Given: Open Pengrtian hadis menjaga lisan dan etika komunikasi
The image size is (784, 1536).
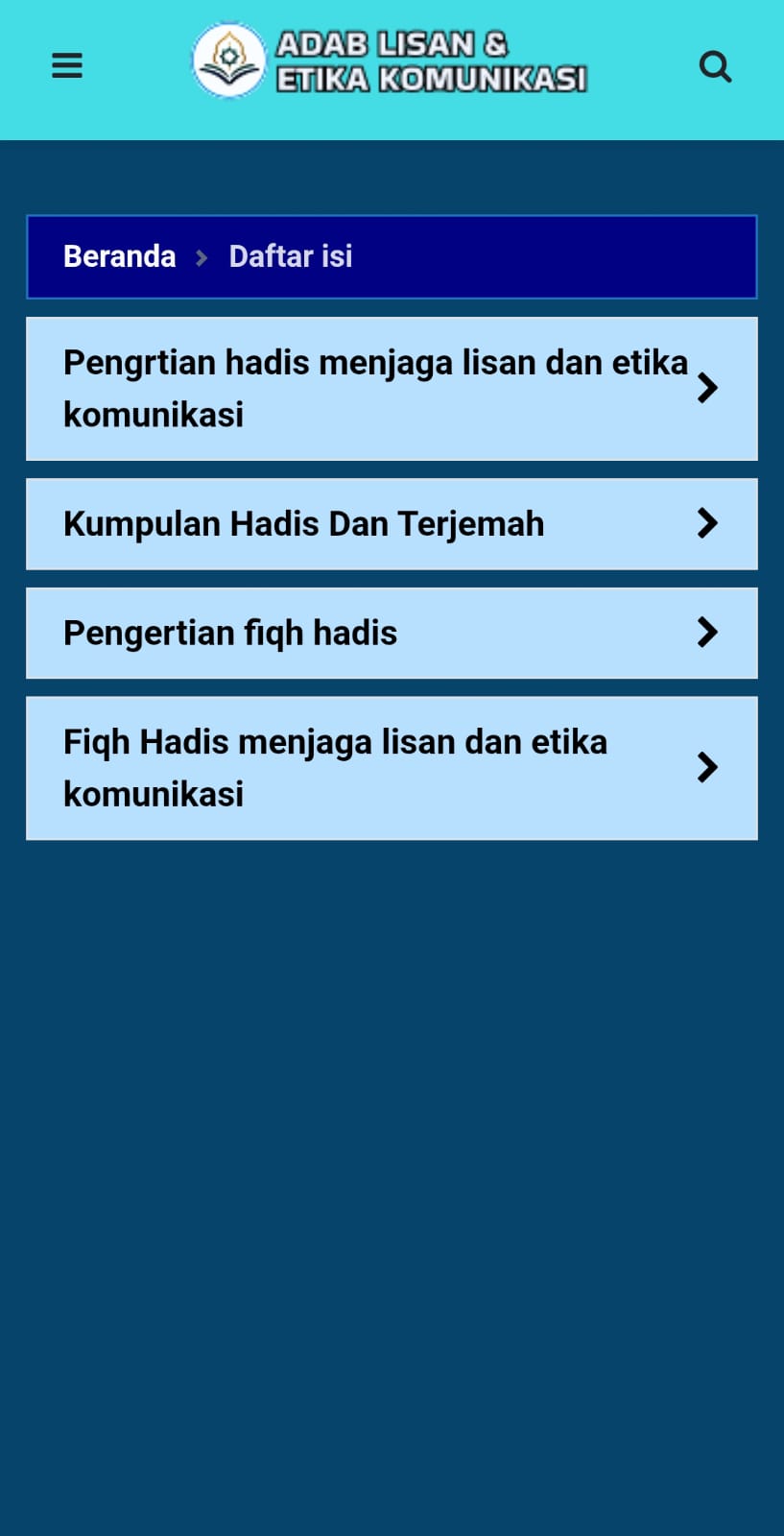Looking at the screenshot, I should [392, 389].
